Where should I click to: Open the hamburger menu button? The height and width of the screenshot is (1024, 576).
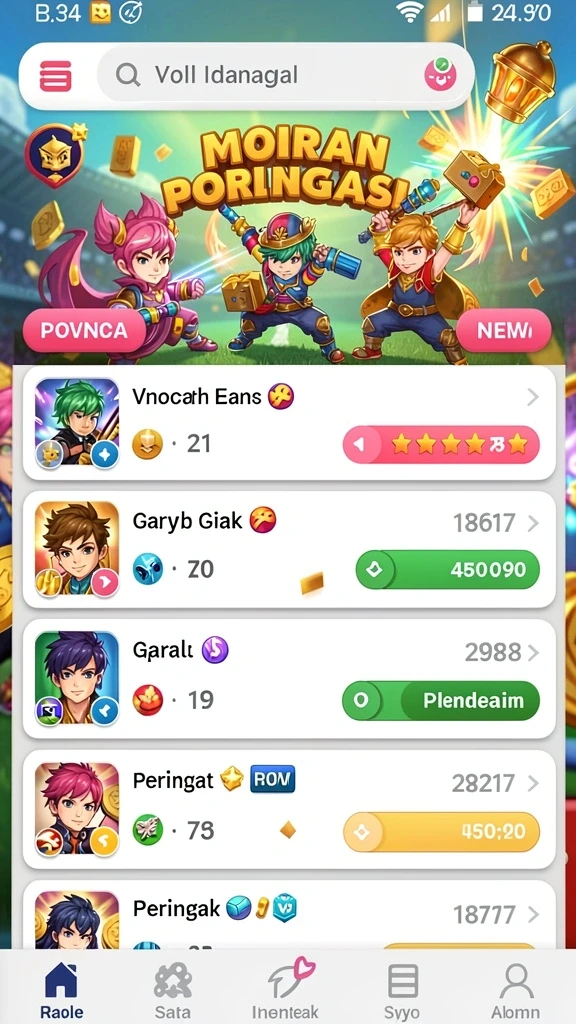pyautogui.click(x=56, y=76)
